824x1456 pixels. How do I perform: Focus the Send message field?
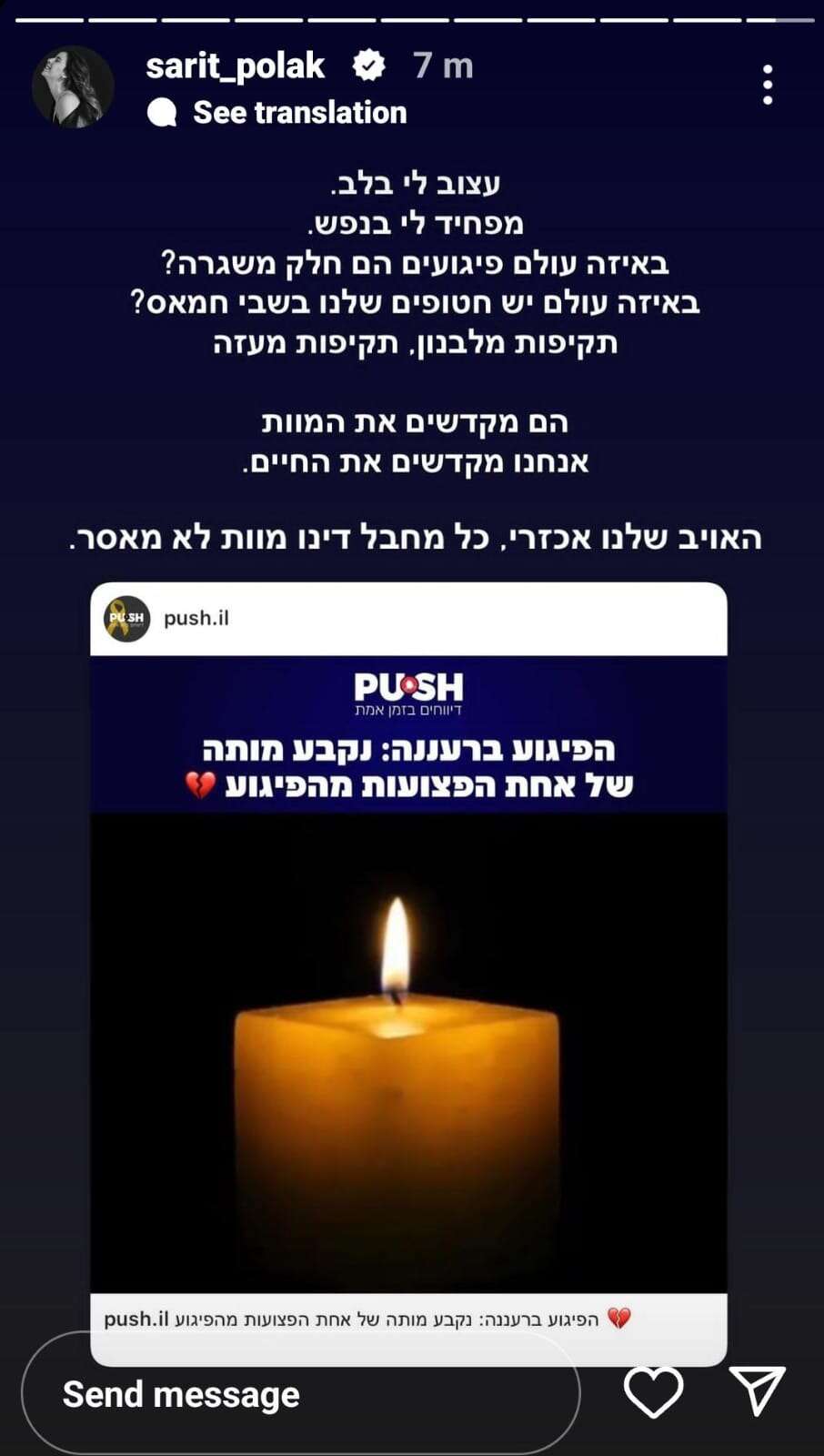[x=300, y=1393]
